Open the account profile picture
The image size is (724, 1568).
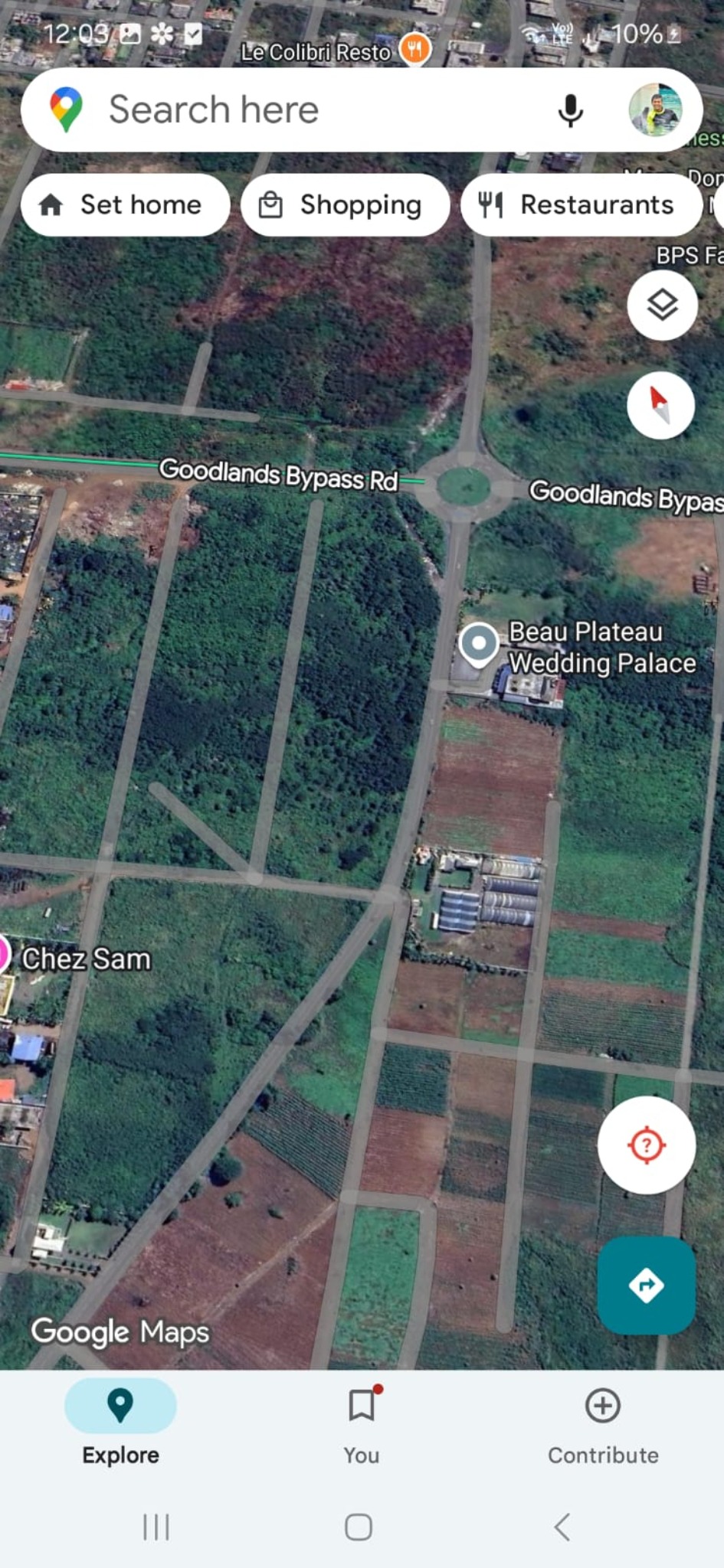(x=656, y=110)
